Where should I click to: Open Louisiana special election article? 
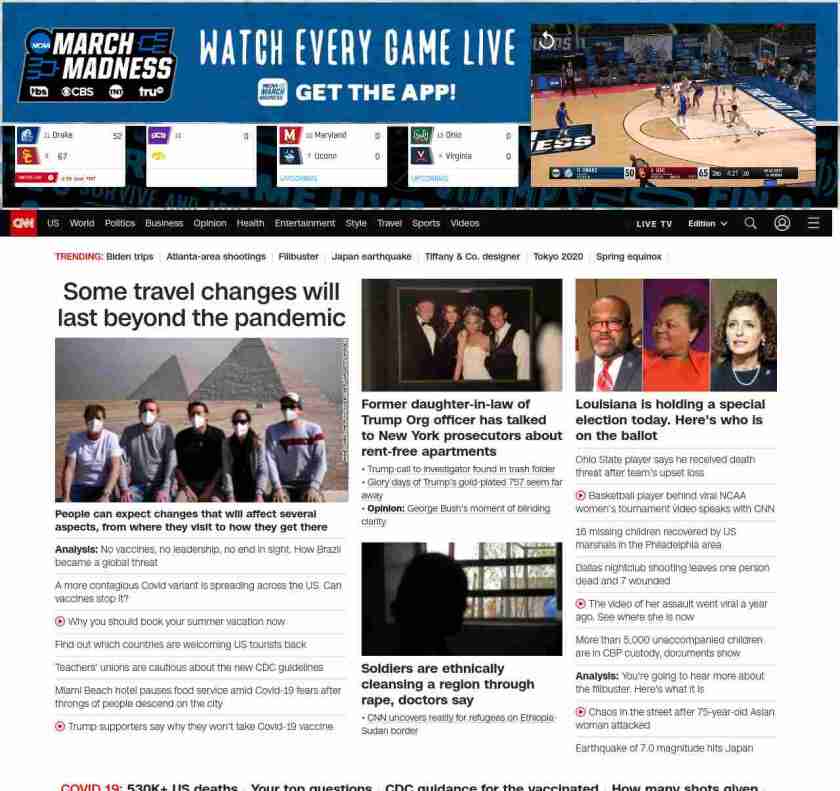point(670,420)
